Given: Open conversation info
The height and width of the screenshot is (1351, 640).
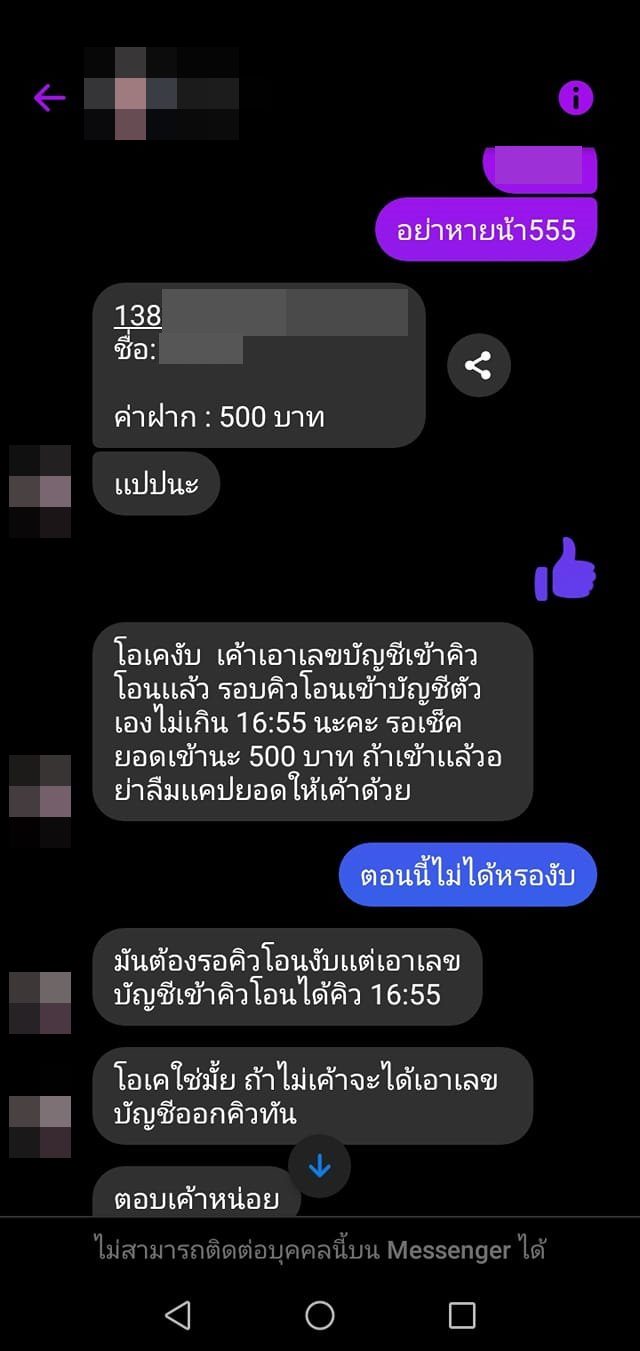Looking at the screenshot, I should [x=575, y=97].
